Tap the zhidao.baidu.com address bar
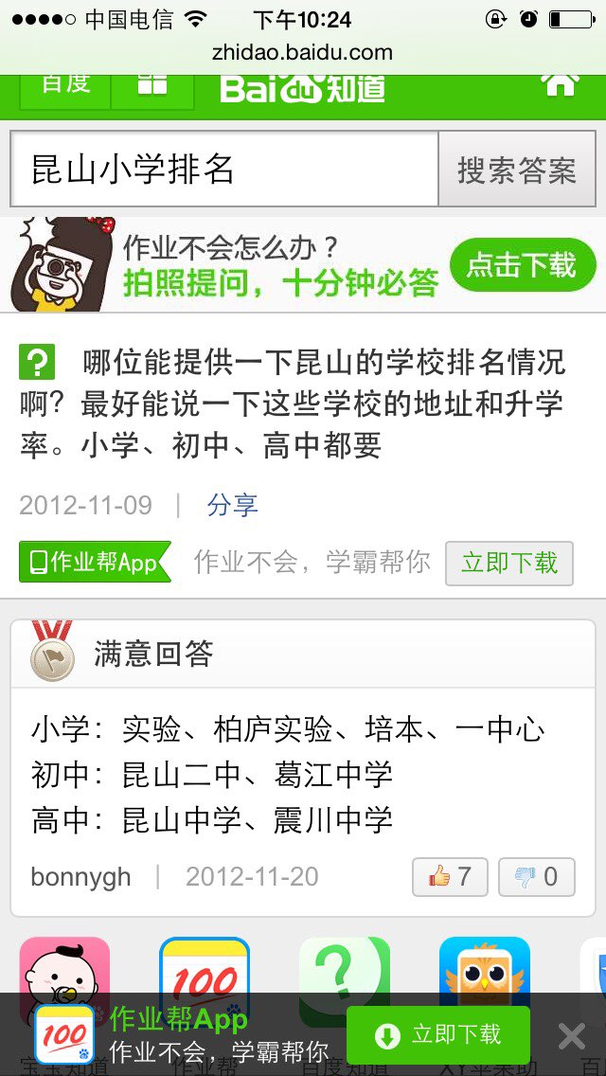Viewport: 606px width, 1076px height. 303,52
